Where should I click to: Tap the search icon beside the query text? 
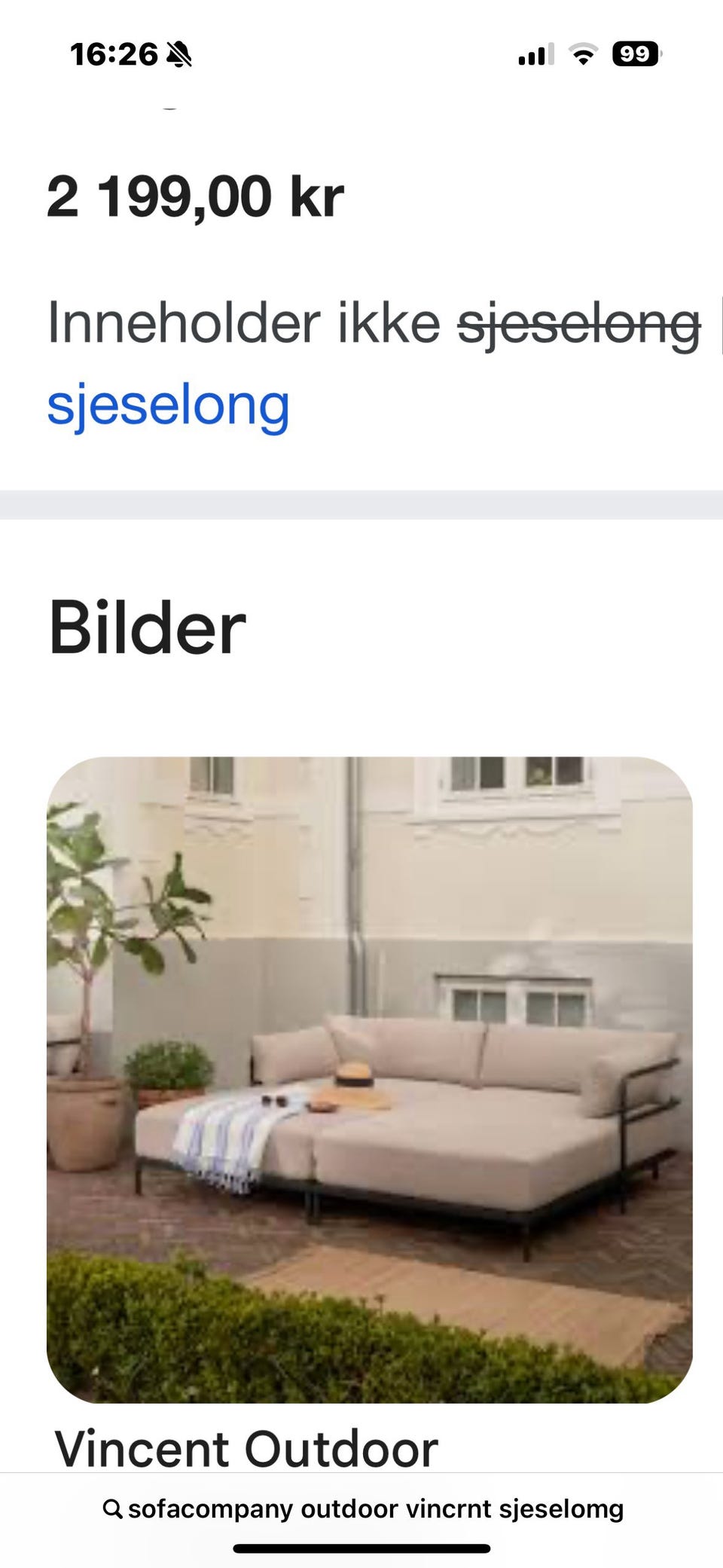pos(111,1508)
